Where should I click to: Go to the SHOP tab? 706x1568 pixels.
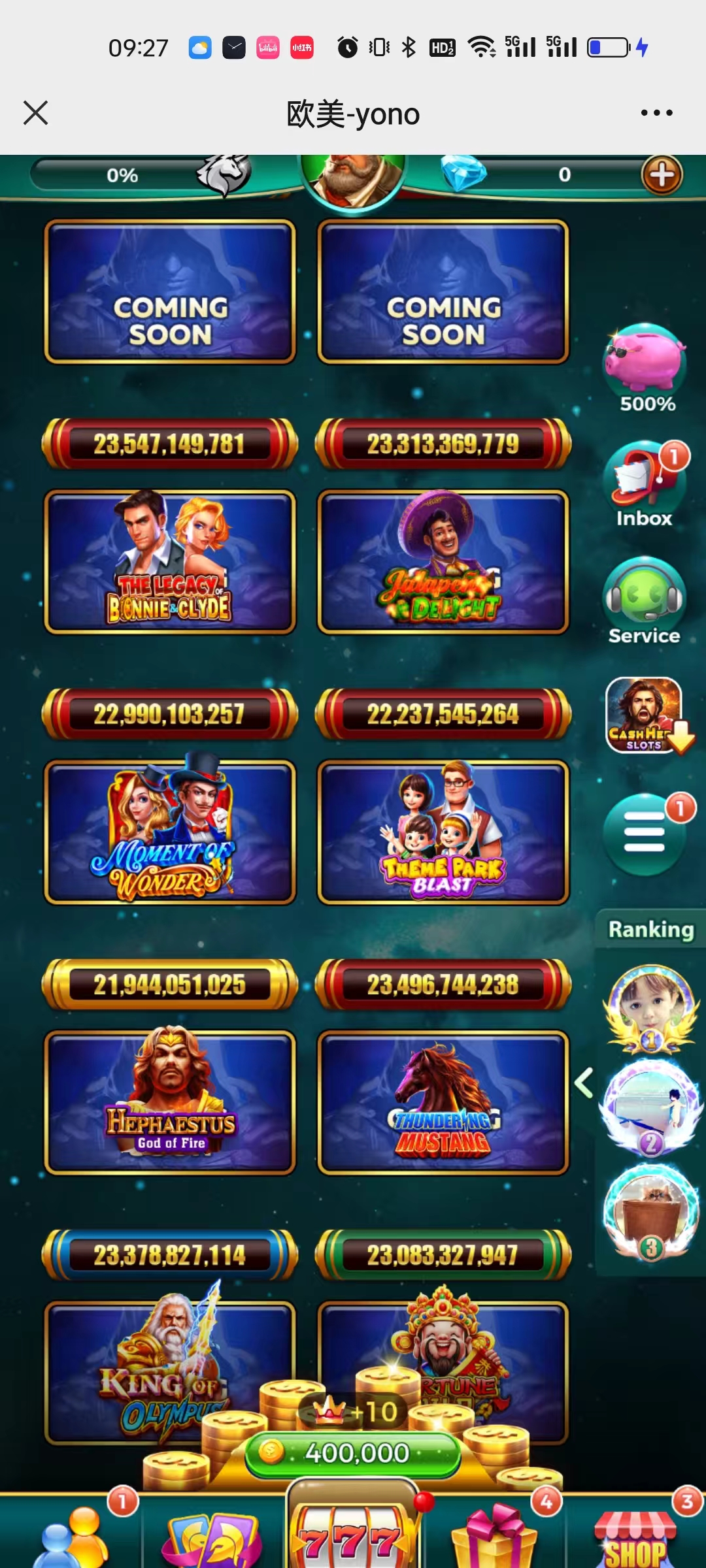(635, 1535)
